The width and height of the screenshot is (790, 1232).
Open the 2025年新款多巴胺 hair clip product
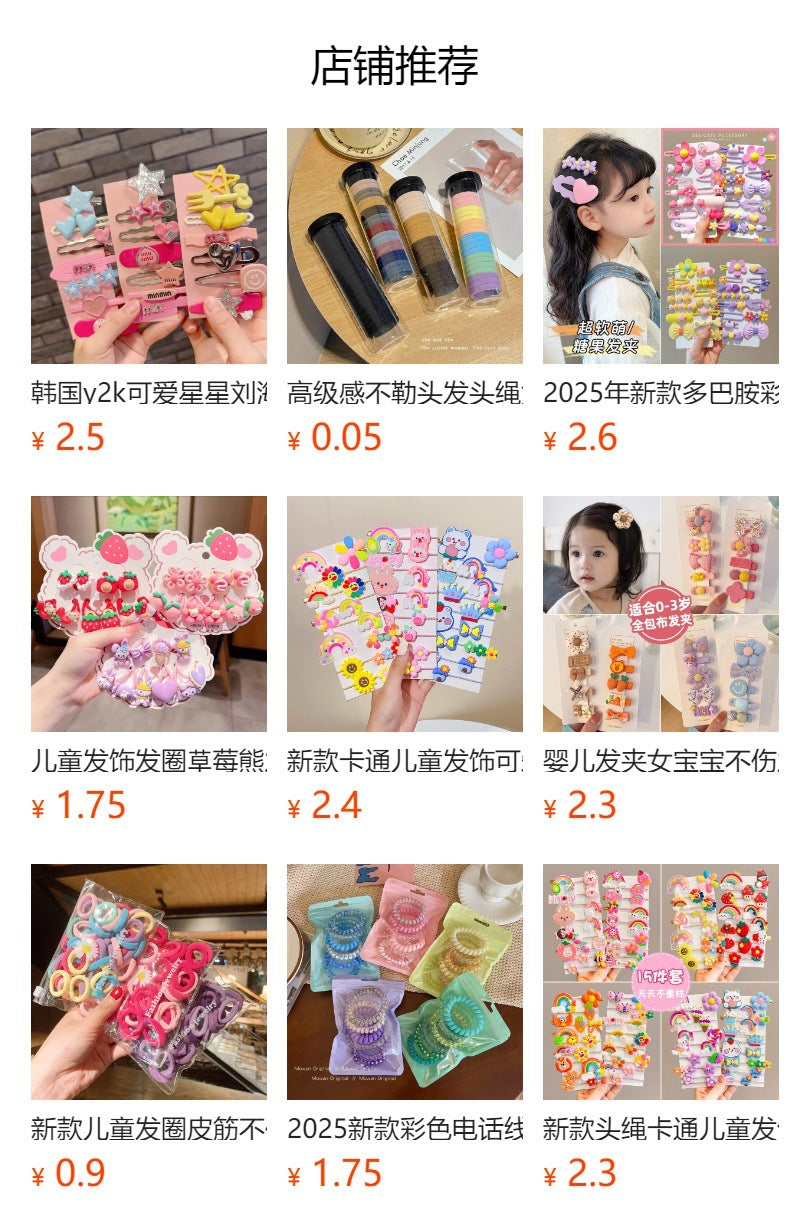pyautogui.click(x=660, y=246)
